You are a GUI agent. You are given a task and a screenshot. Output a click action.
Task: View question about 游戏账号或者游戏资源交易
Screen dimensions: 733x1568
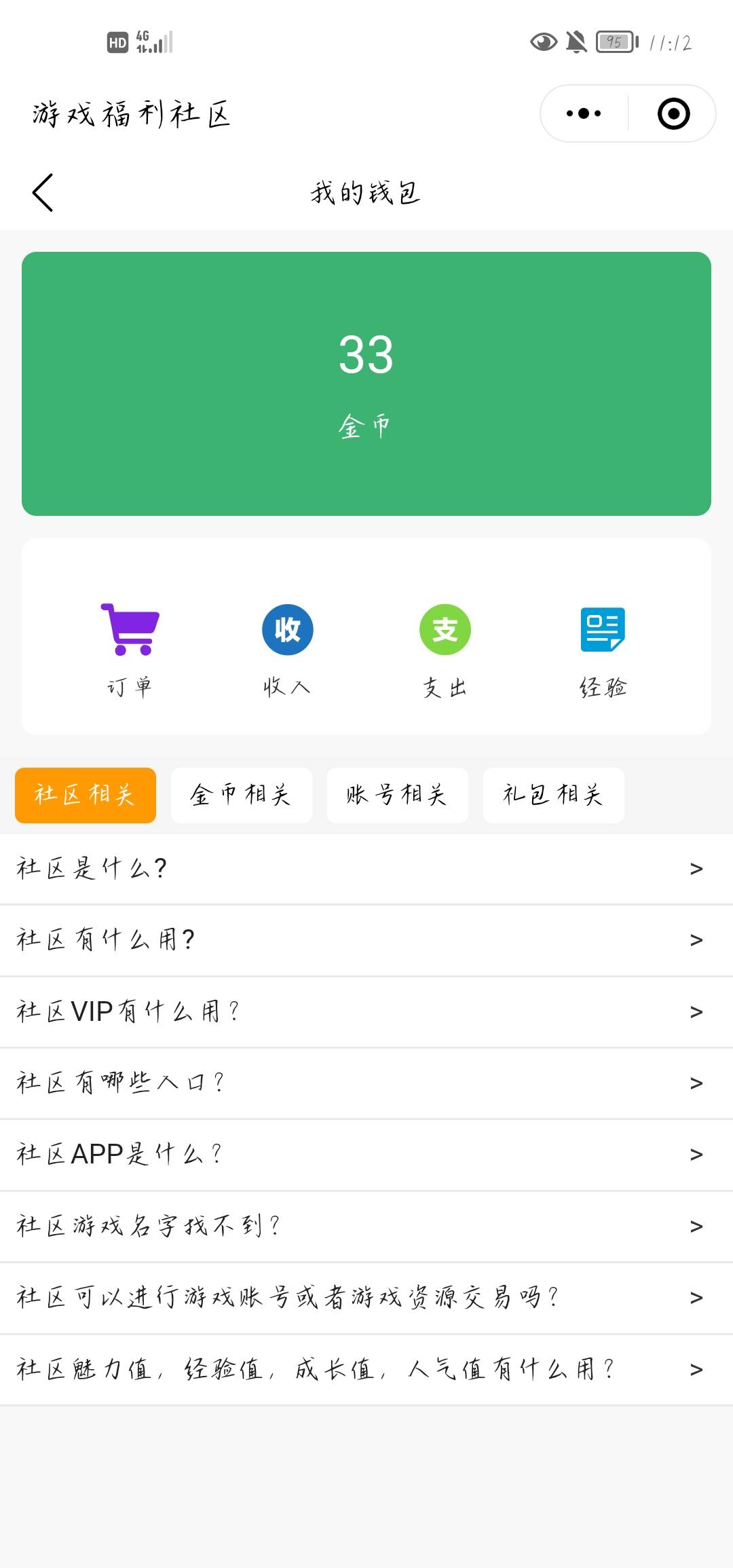(x=366, y=1298)
